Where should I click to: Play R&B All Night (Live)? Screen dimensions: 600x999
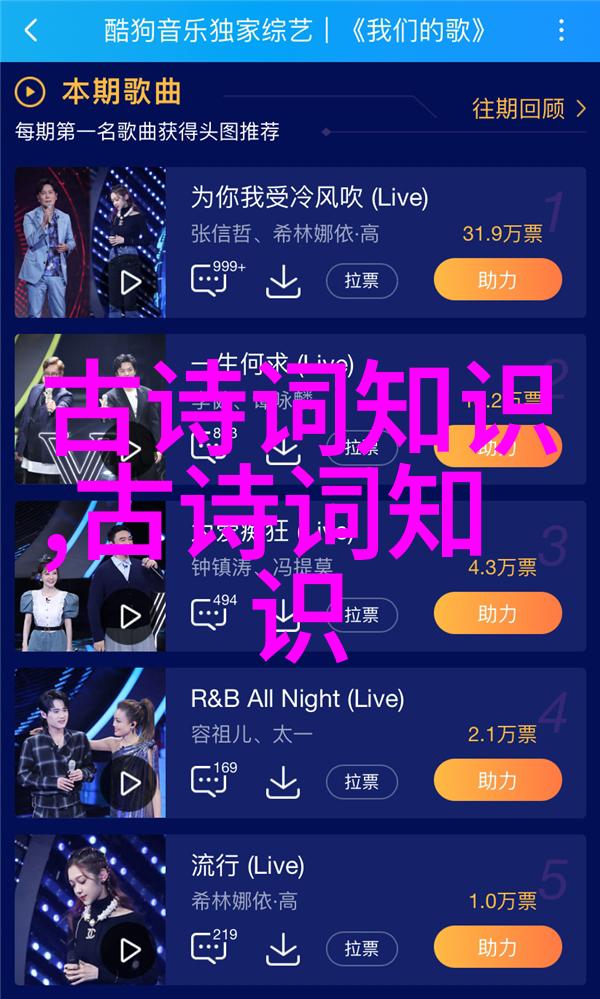tap(131, 783)
